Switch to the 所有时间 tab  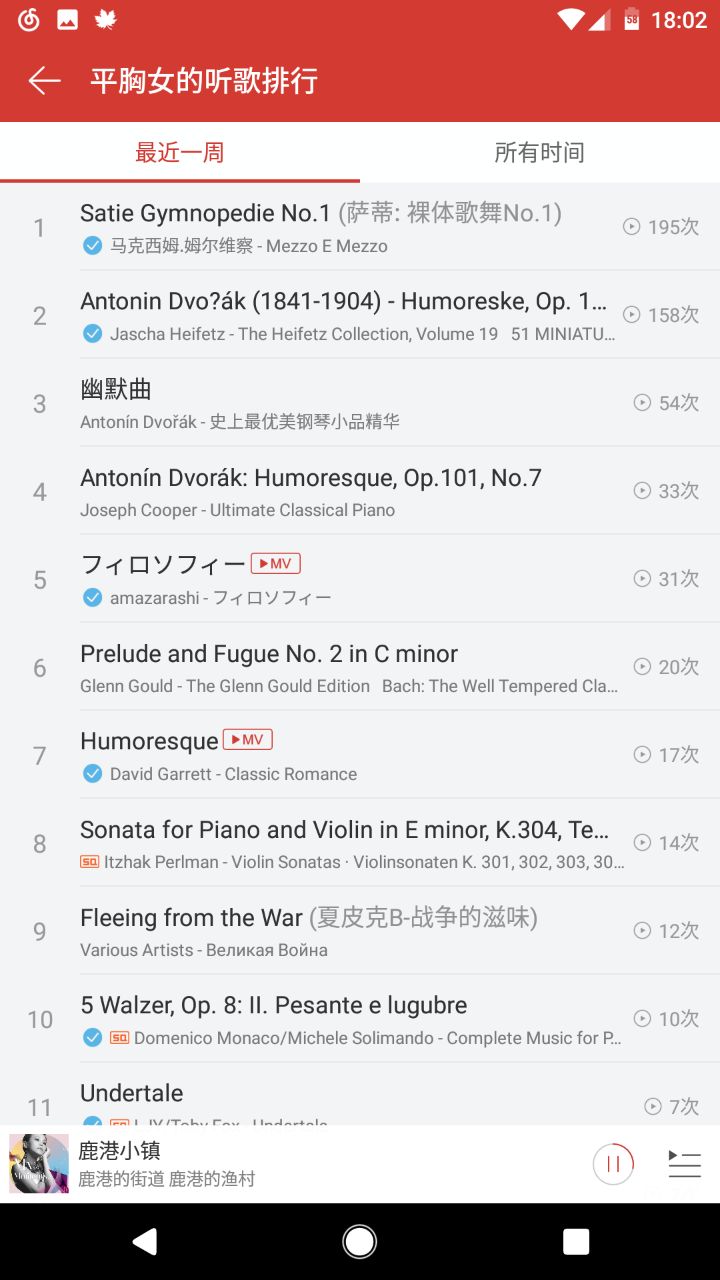tap(539, 152)
